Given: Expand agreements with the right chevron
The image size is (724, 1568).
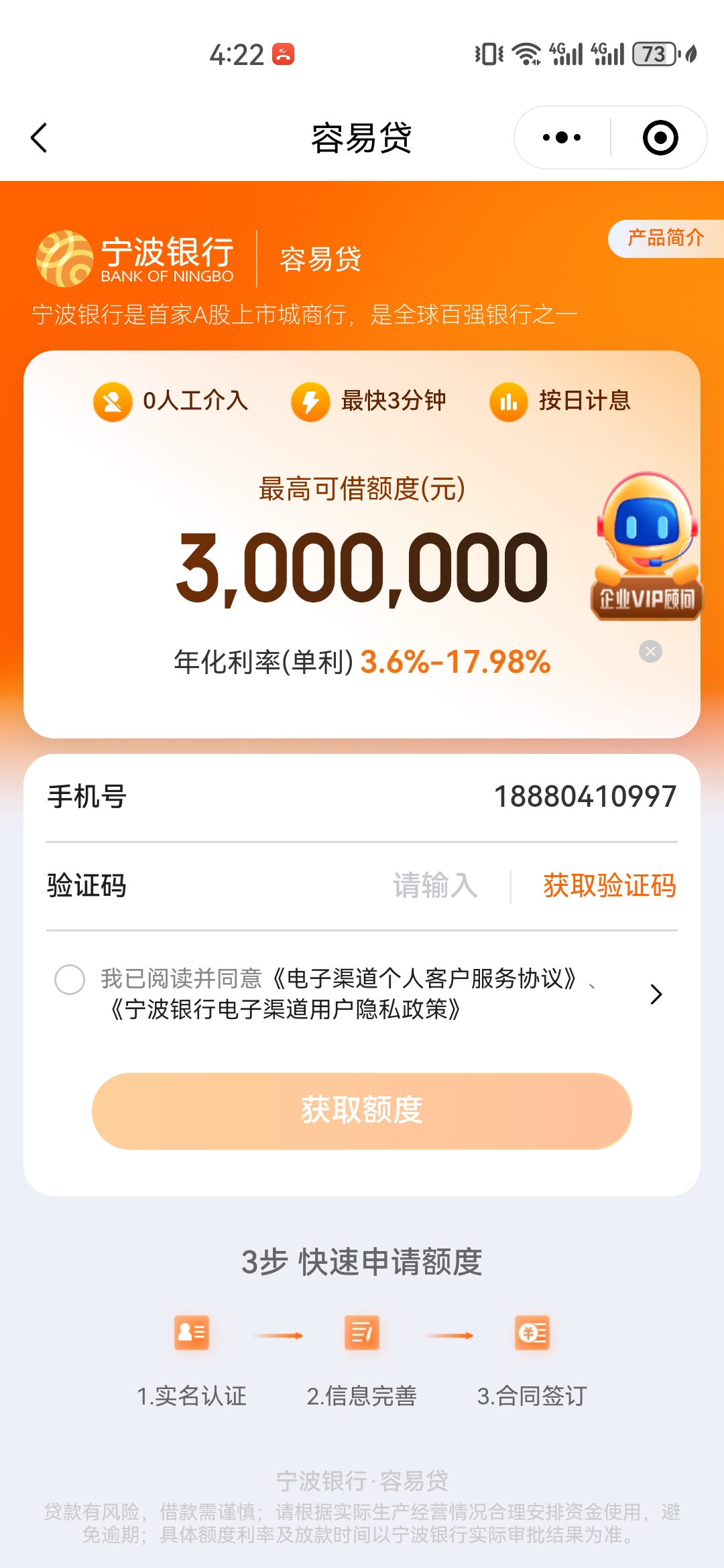Looking at the screenshot, I should [x=656, y=994].
